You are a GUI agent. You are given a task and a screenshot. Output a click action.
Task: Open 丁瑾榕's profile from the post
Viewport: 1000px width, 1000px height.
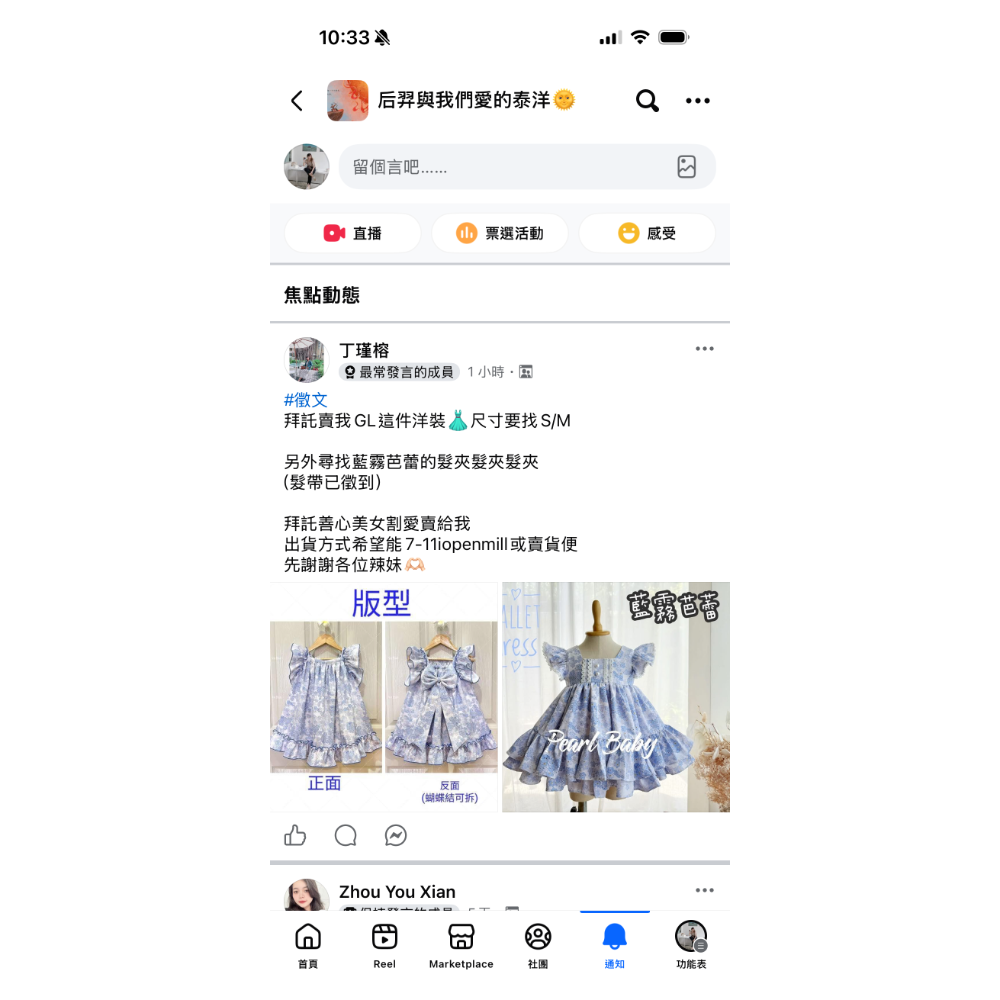tap(364, 350)
